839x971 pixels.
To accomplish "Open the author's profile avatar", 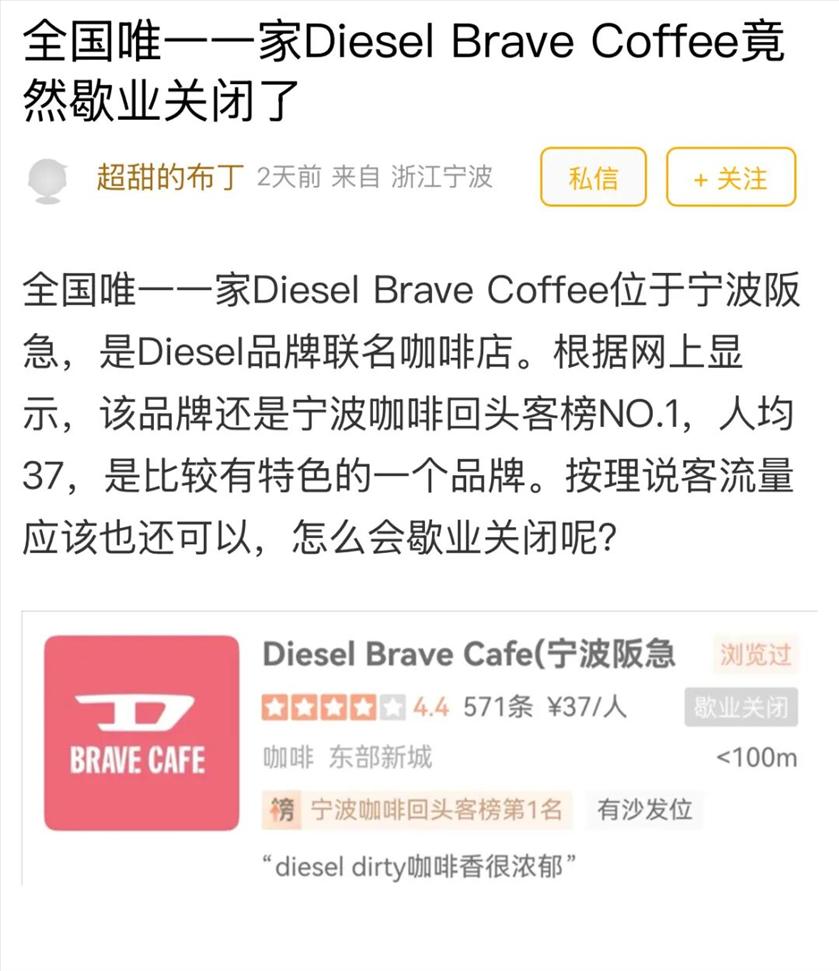I will 46,179.
